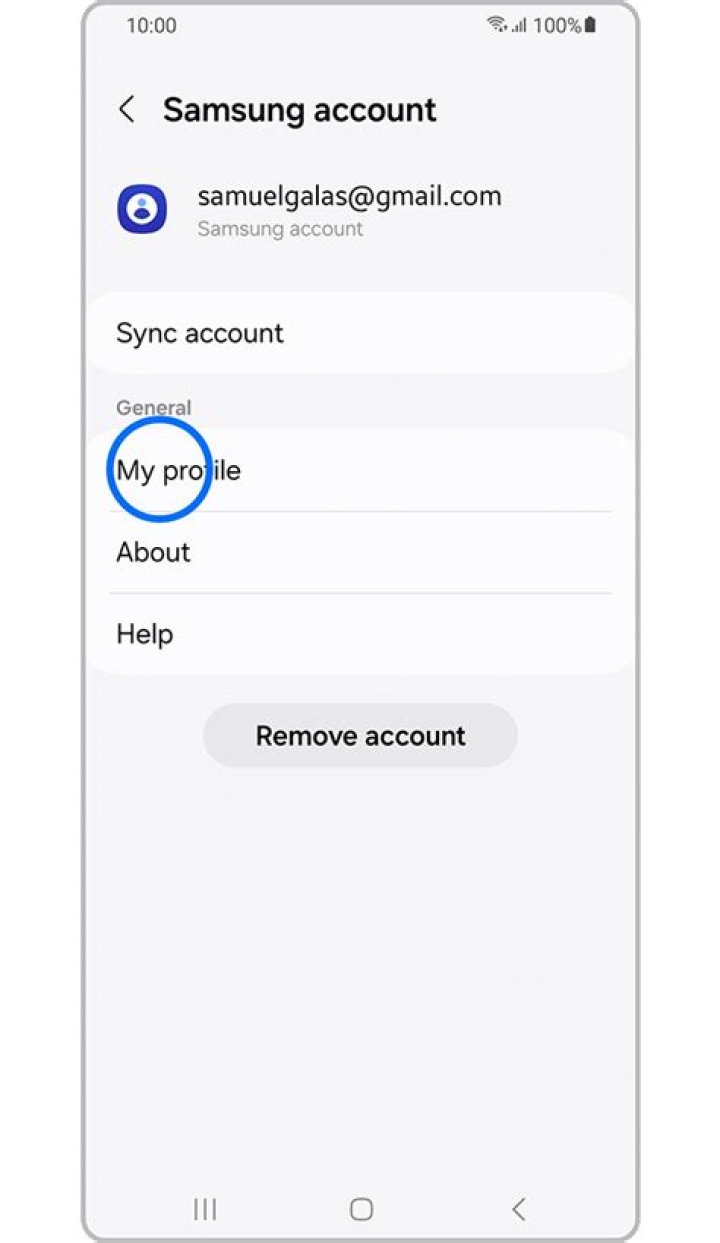This screenshot has width=720, height=1243.
Task: Go back from Samsung account screen
Action: pyautogui.click(x=127, y=110)
